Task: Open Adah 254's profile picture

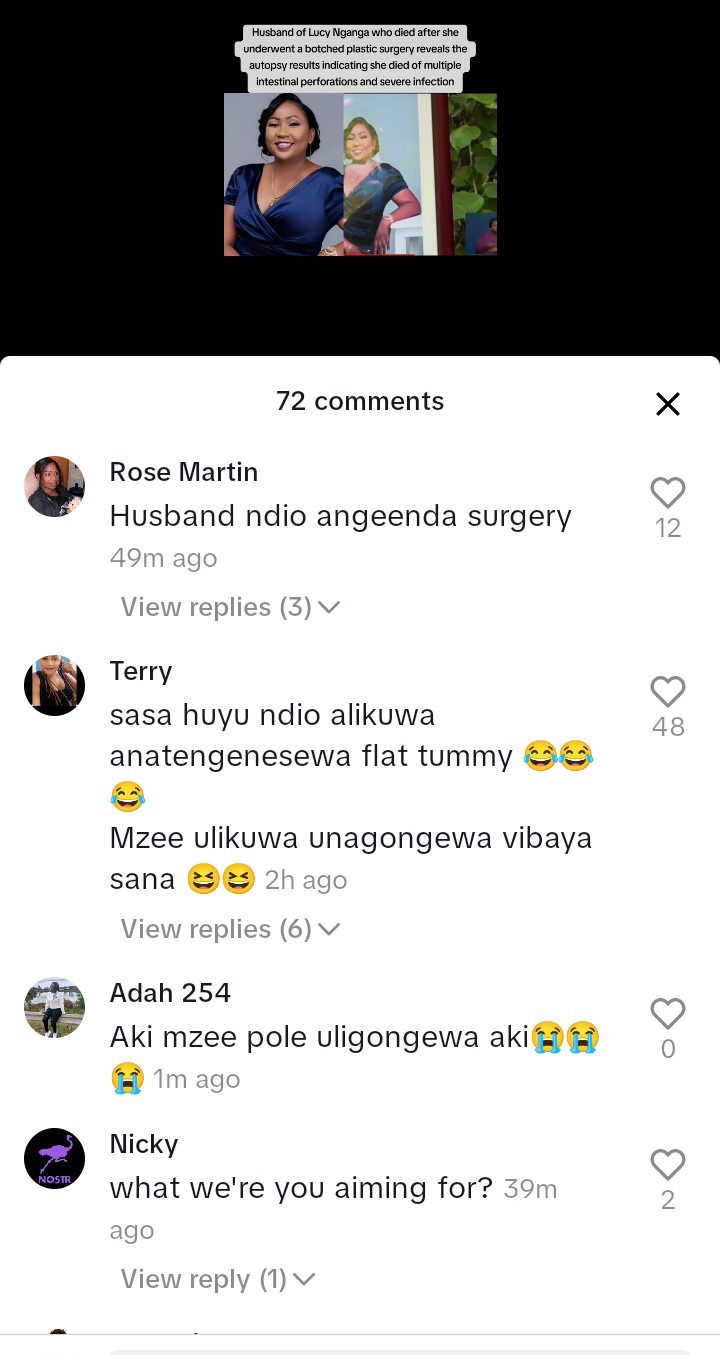Action: 54,1008
